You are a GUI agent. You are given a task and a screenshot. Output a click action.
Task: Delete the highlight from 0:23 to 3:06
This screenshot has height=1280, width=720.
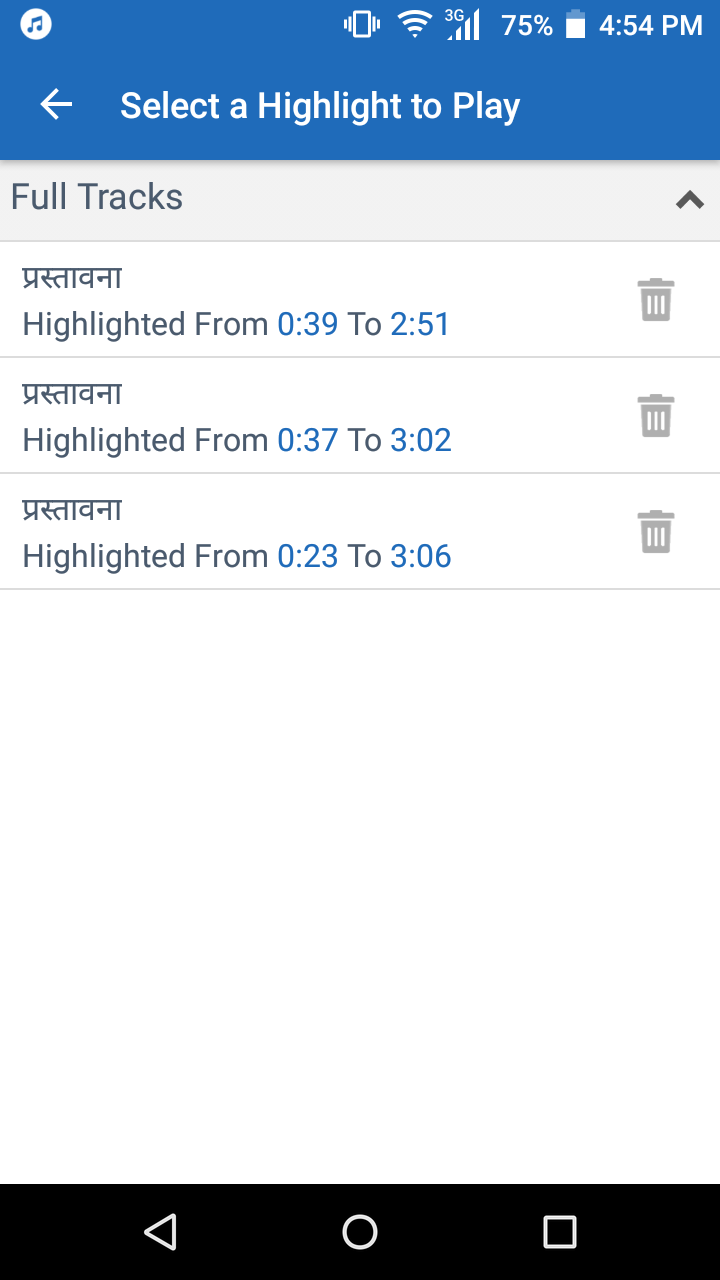(x=656, y=532)
